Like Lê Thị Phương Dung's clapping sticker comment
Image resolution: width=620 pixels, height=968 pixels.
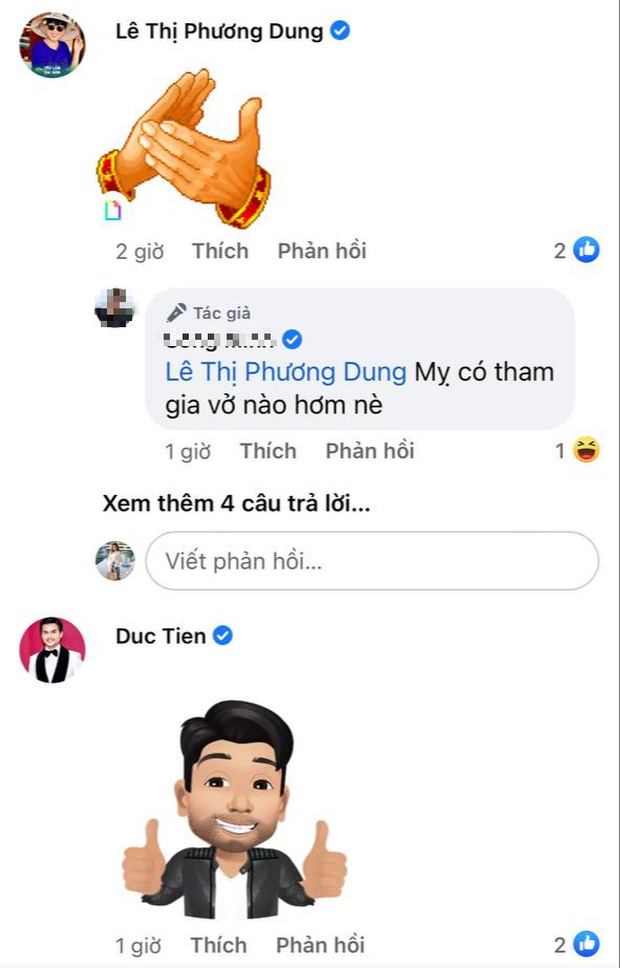[x=220, y=250]
